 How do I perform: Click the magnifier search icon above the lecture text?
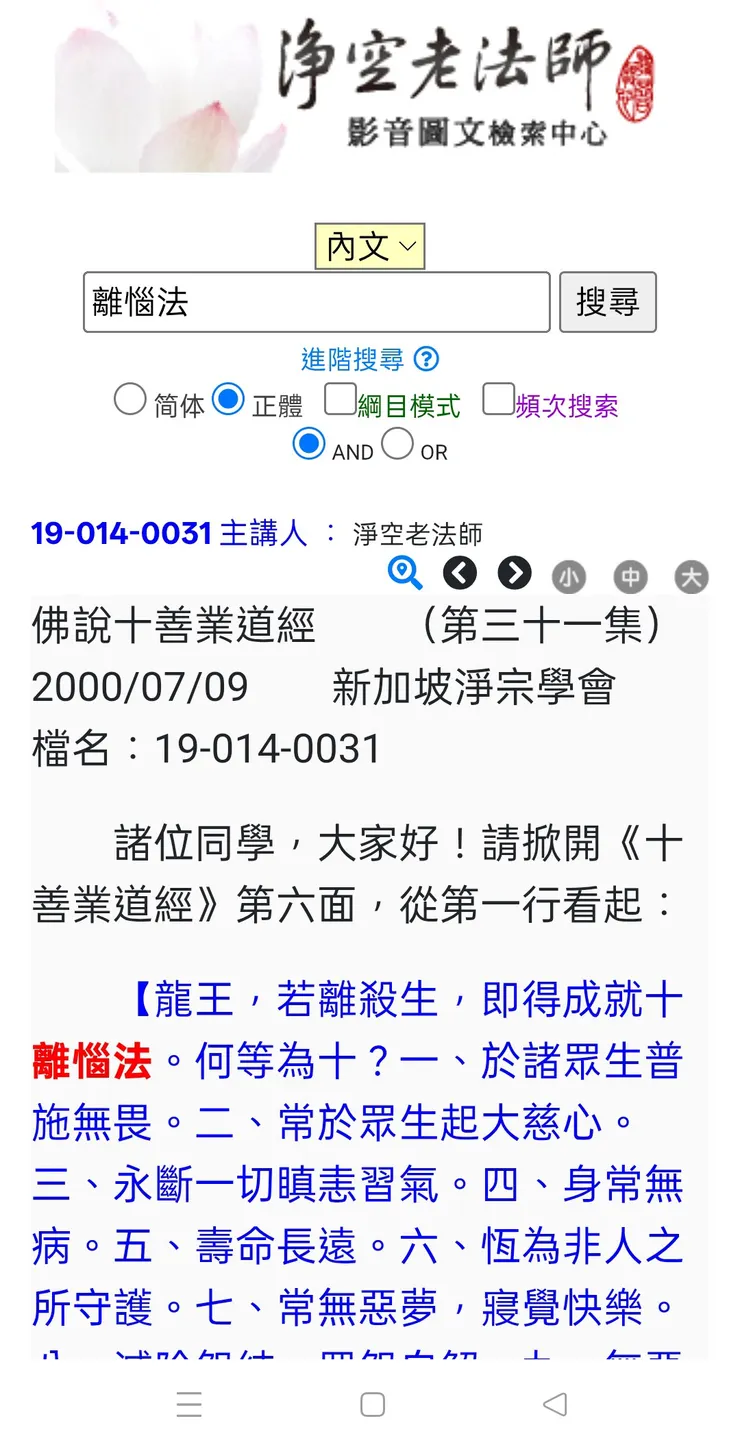click(404, 573)
